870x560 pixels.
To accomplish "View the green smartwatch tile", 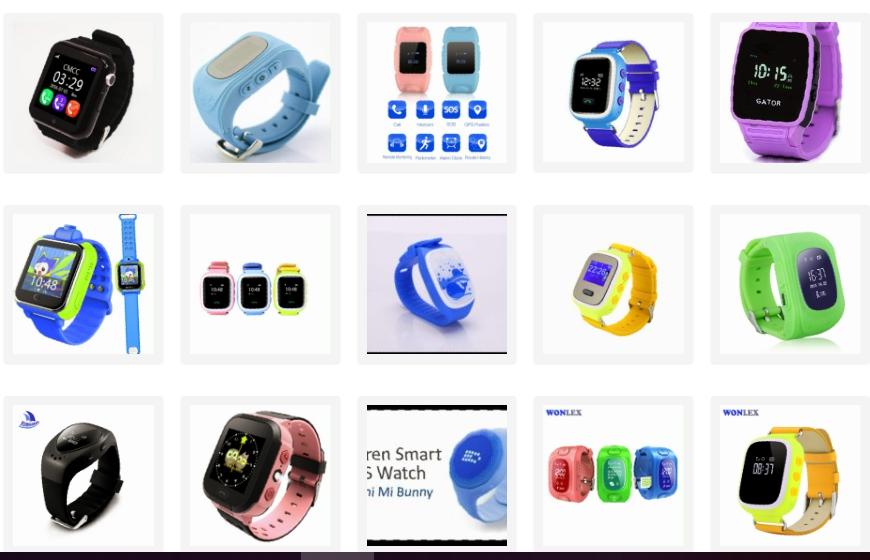I will pyautogui.click(x=790, y=284).
